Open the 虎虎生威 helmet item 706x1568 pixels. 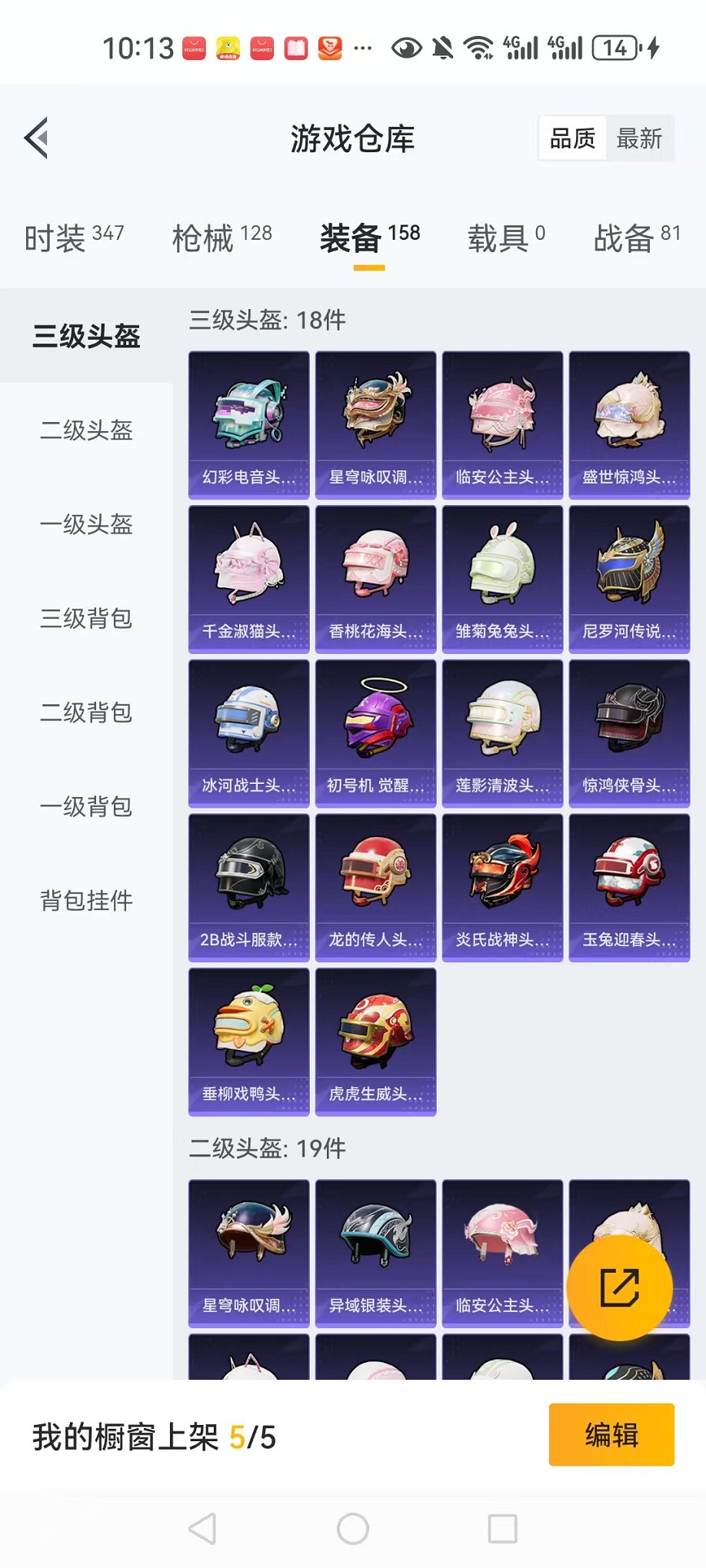click(376, 1041)
